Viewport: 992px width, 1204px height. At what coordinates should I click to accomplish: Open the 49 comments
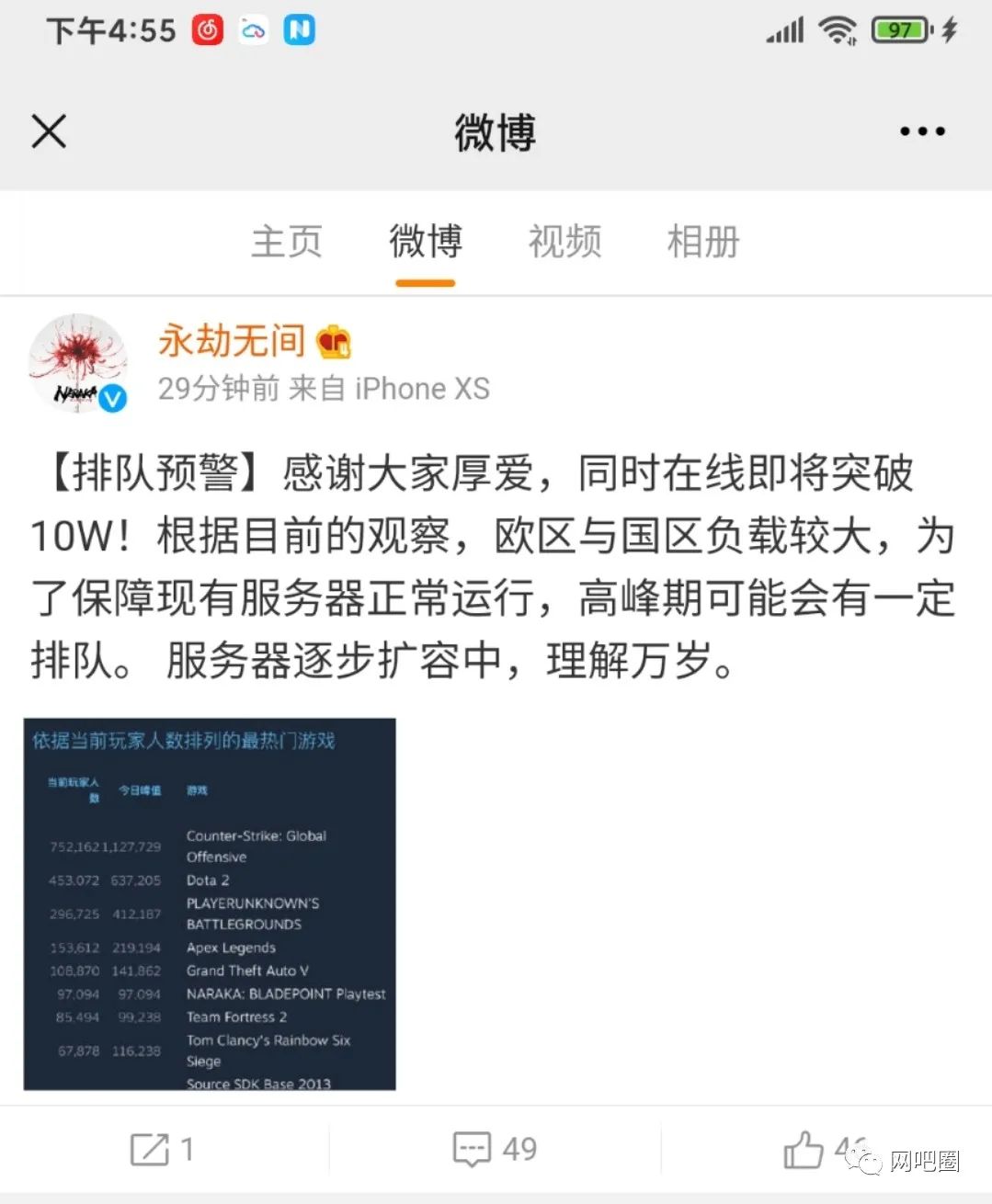pos(495,1149)
